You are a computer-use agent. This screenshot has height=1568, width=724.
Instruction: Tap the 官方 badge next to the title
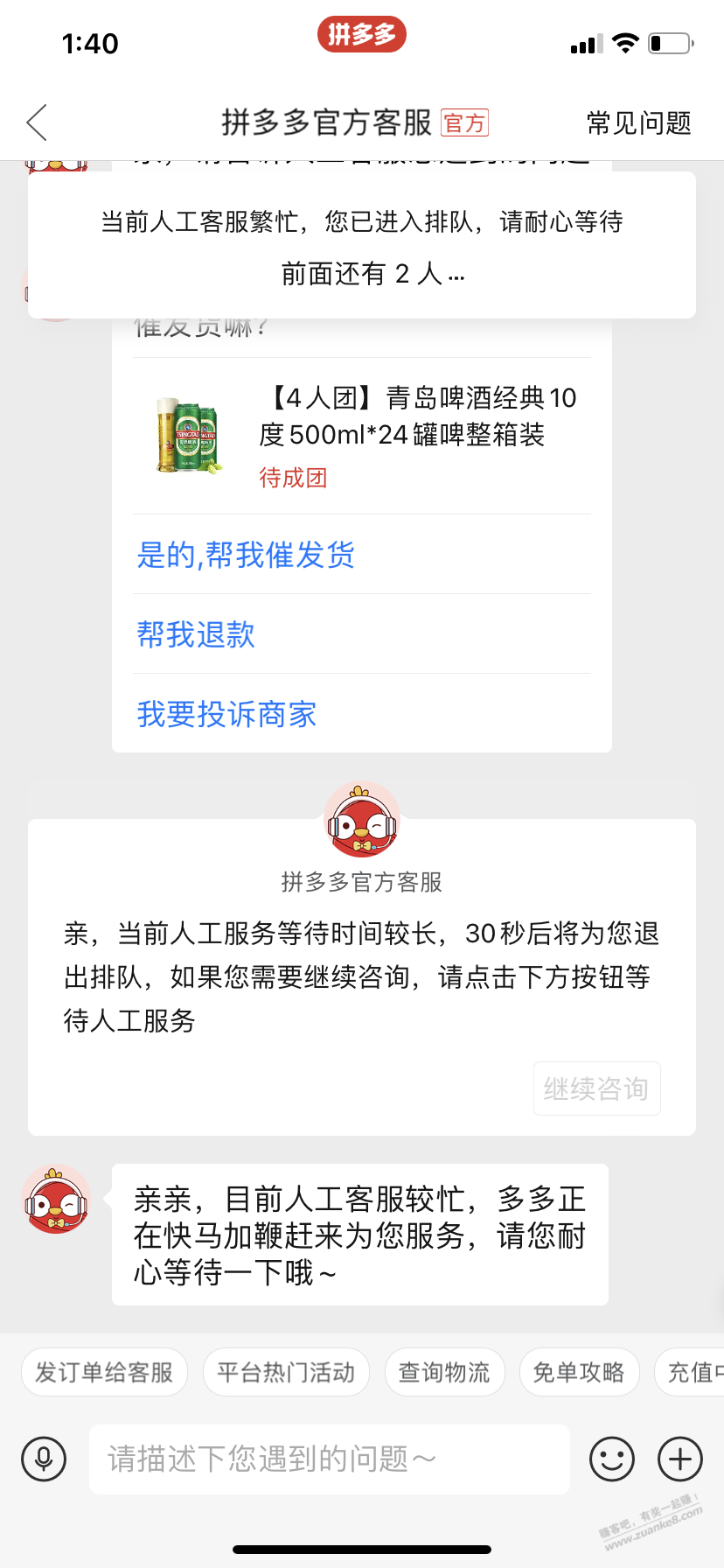(x=466, y=123)
